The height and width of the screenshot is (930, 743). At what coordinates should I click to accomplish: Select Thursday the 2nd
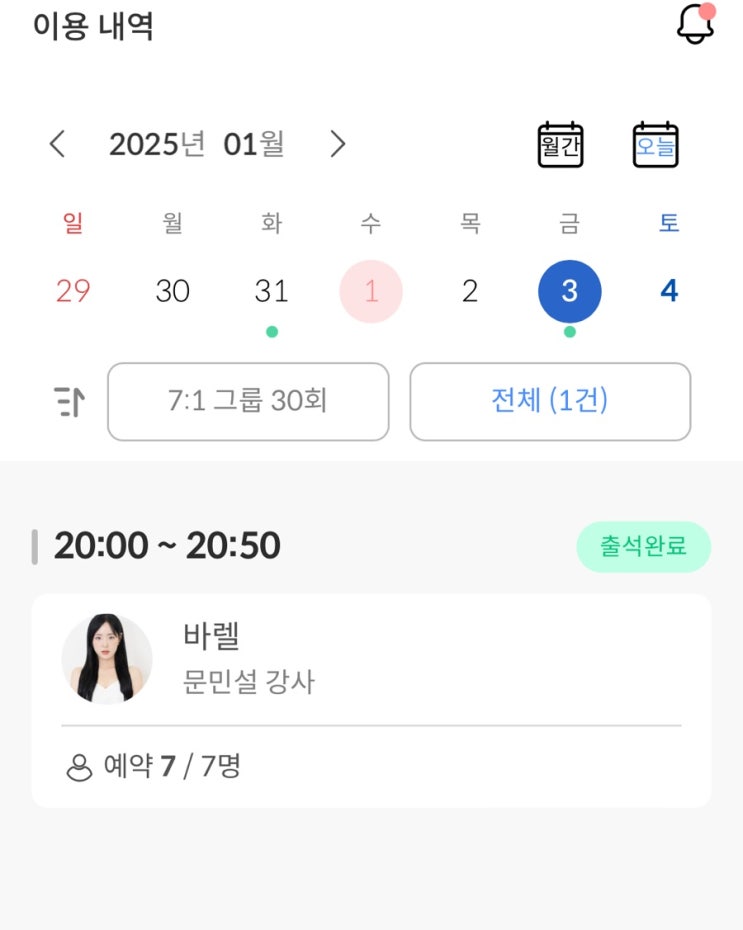(x=470, y=291)
